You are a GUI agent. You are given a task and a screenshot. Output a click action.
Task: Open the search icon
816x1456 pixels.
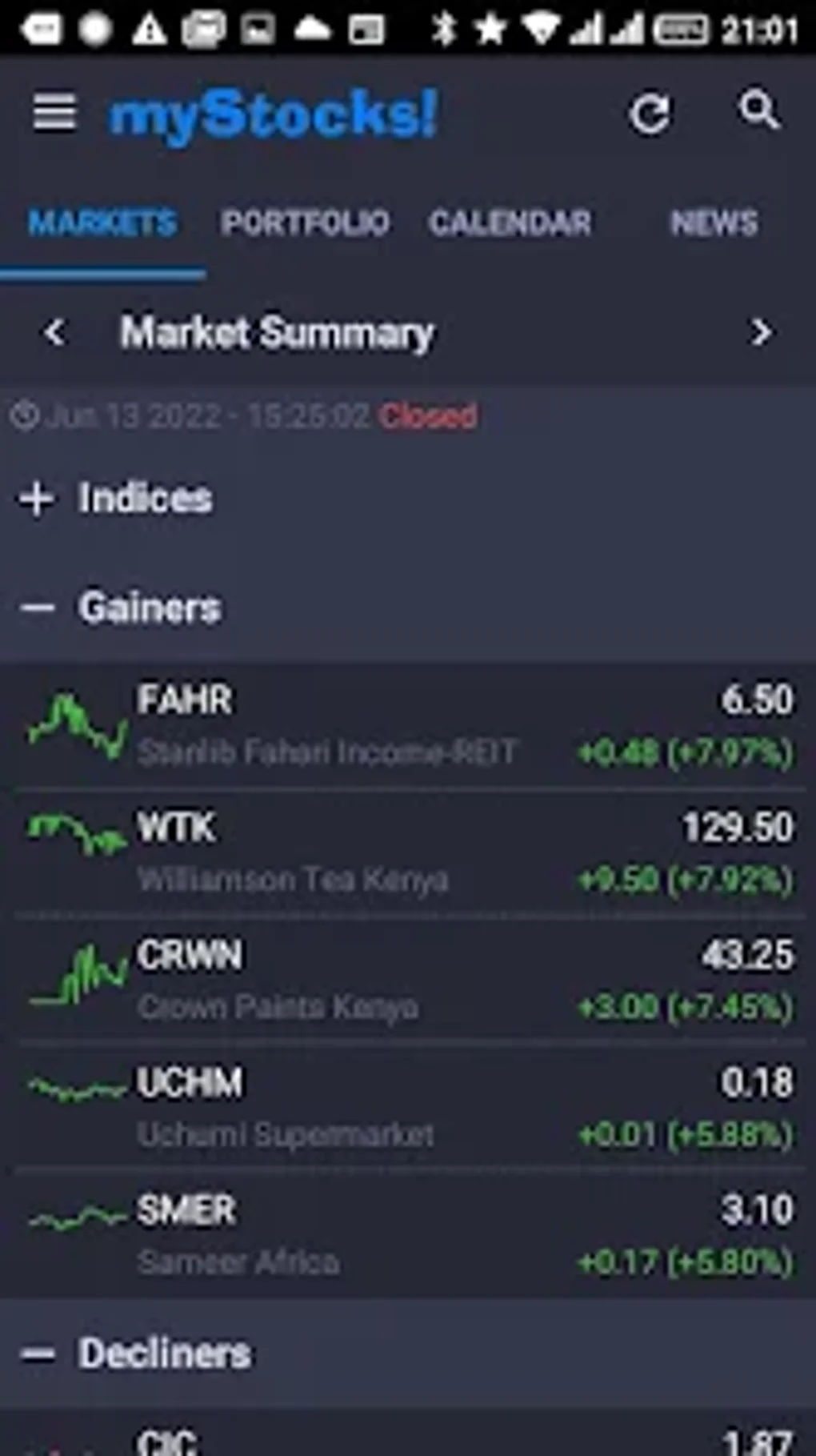click(x=758, y=110)
